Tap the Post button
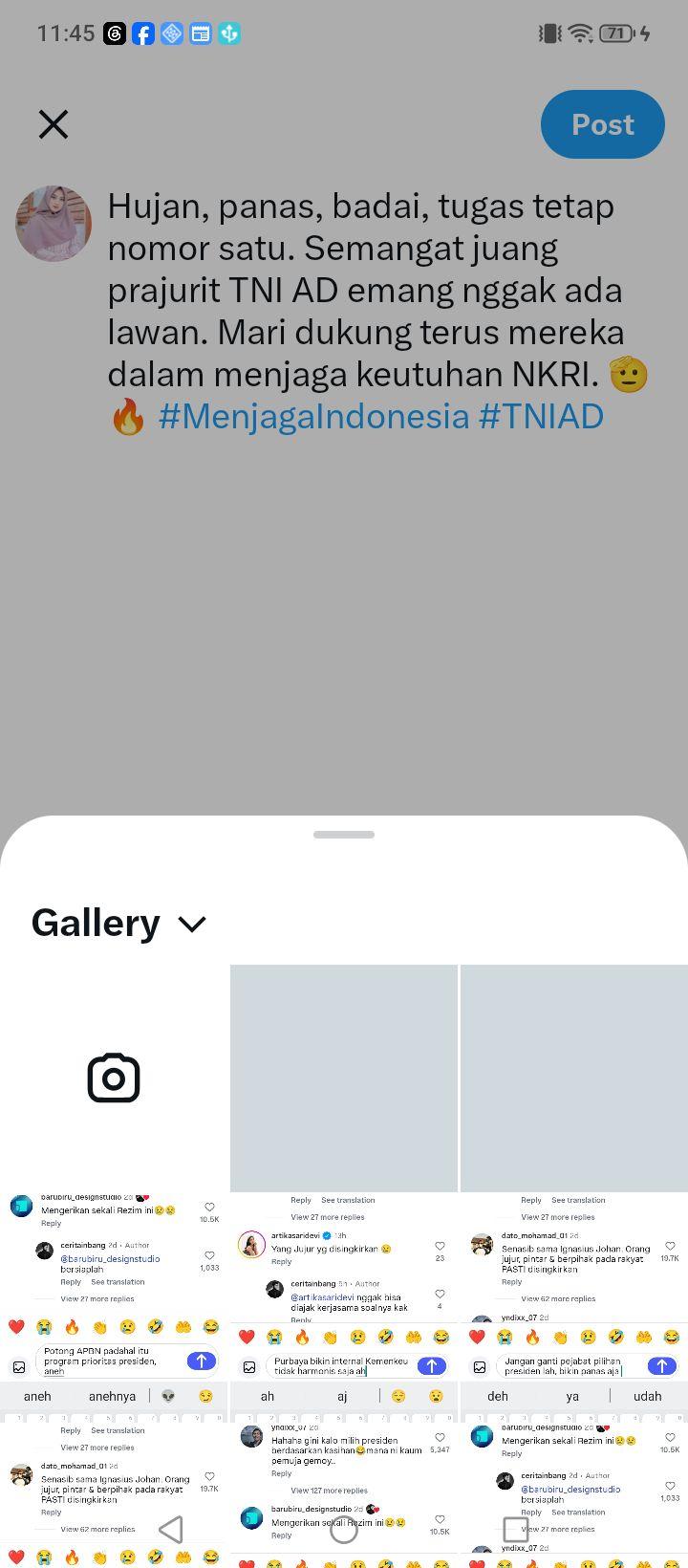The image size is (688, 1568). click(602, 124)
